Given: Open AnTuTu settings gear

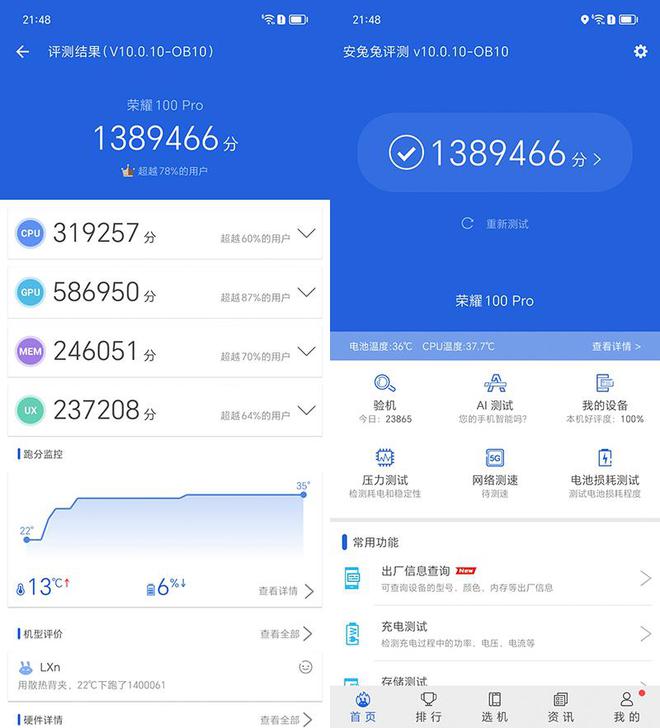Looking at the screenshot, I should [640, 51].
